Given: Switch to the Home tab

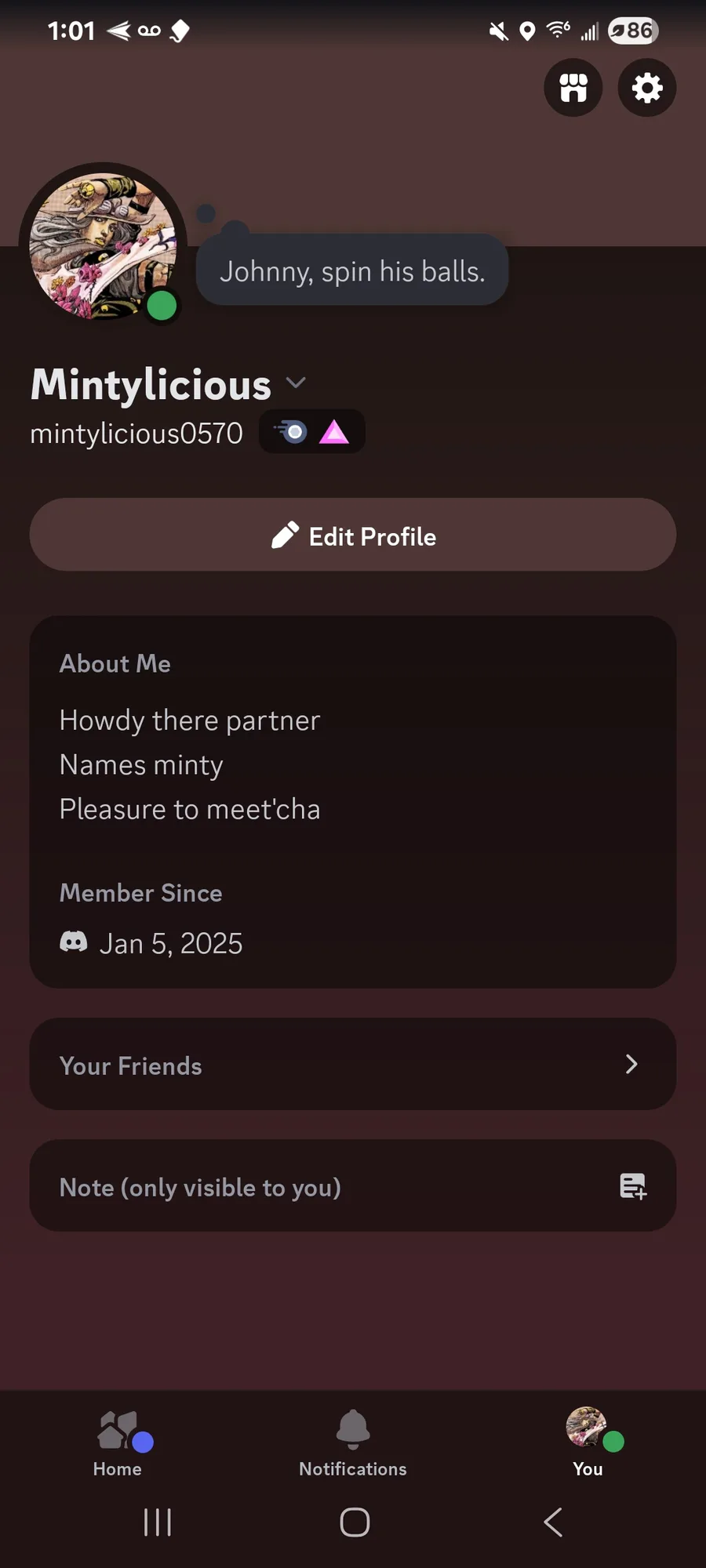Looking at the screenshot, I should 118,1443.
